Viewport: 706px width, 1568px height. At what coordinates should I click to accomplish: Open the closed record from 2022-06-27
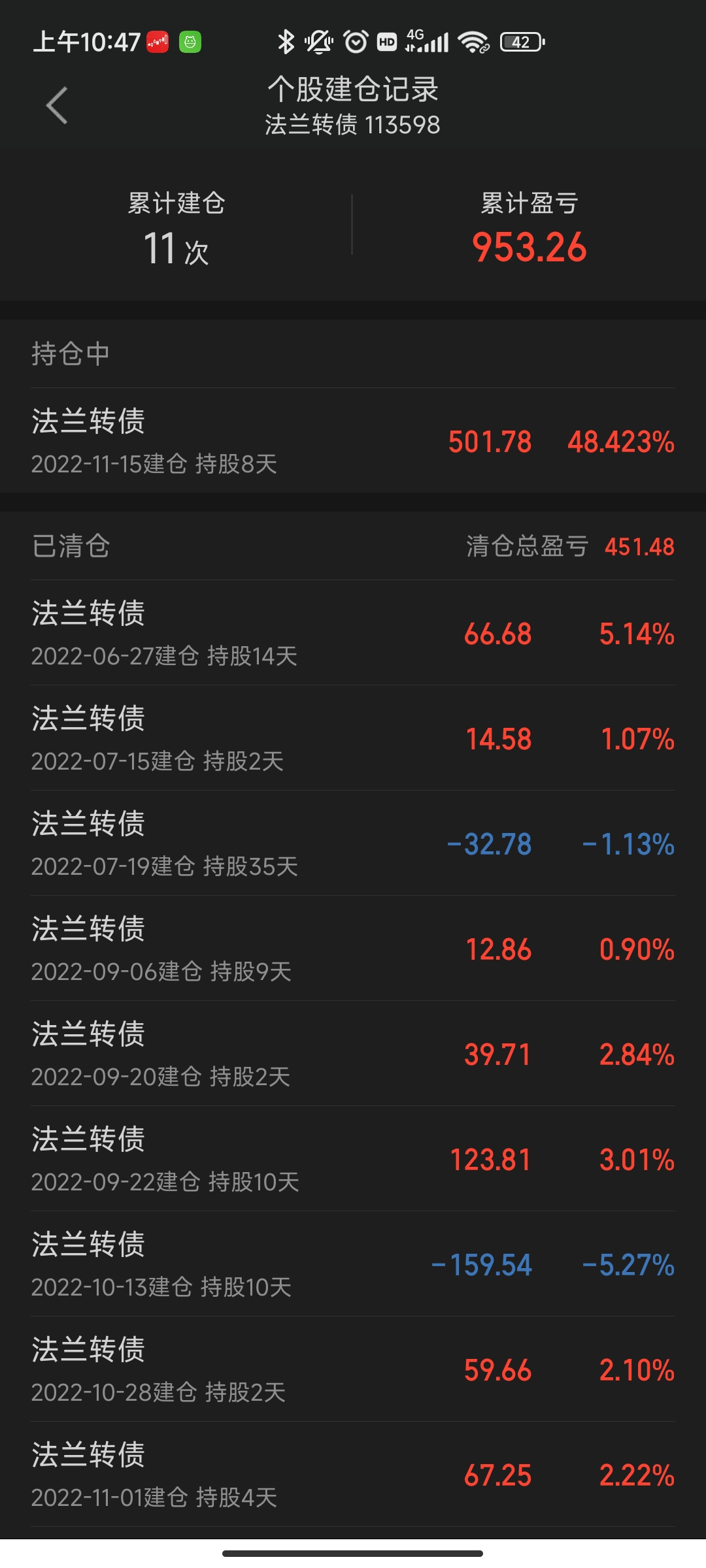[x=353, y=633]
